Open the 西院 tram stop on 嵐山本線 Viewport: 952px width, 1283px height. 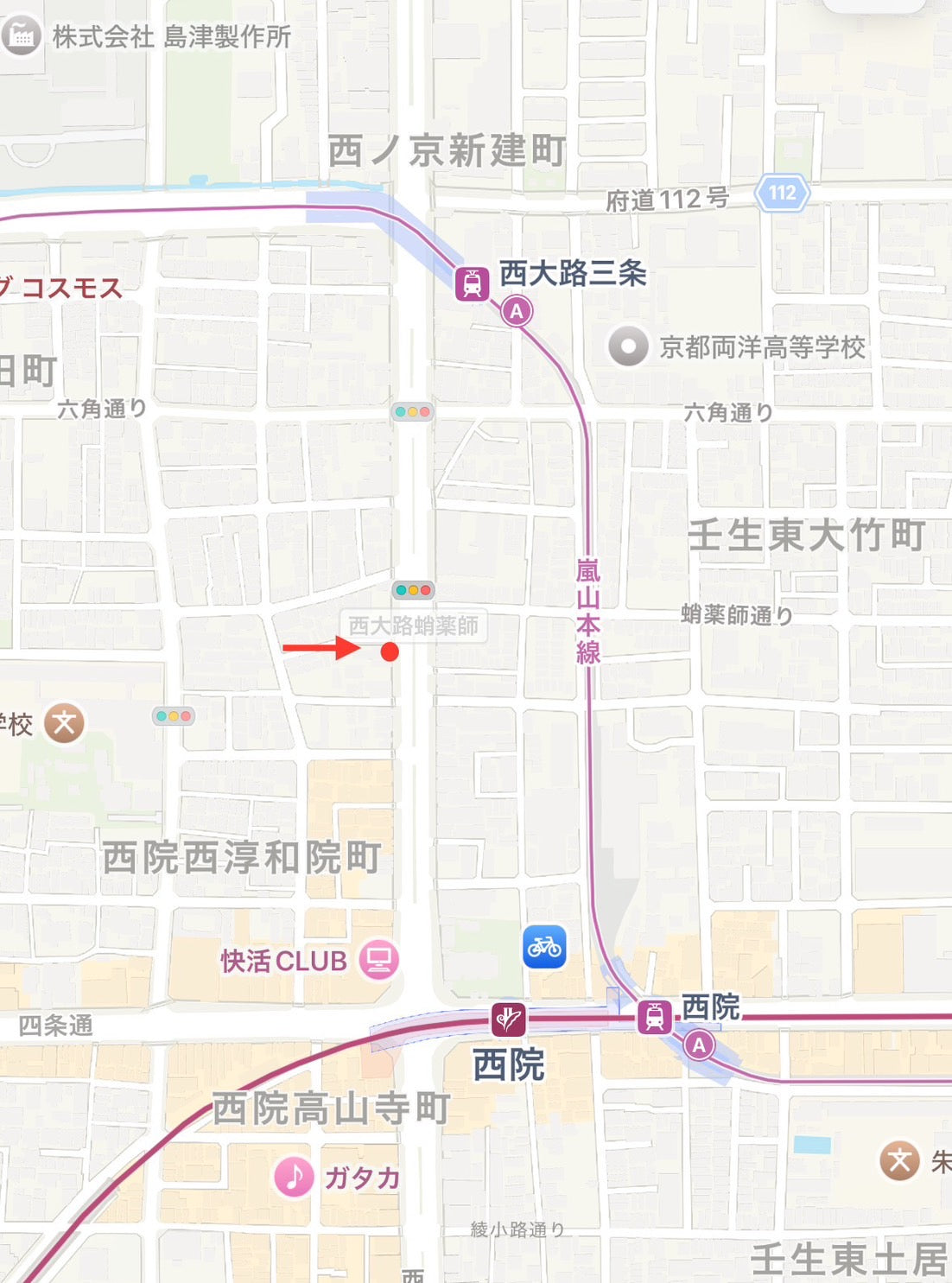tap(655, 1016)
